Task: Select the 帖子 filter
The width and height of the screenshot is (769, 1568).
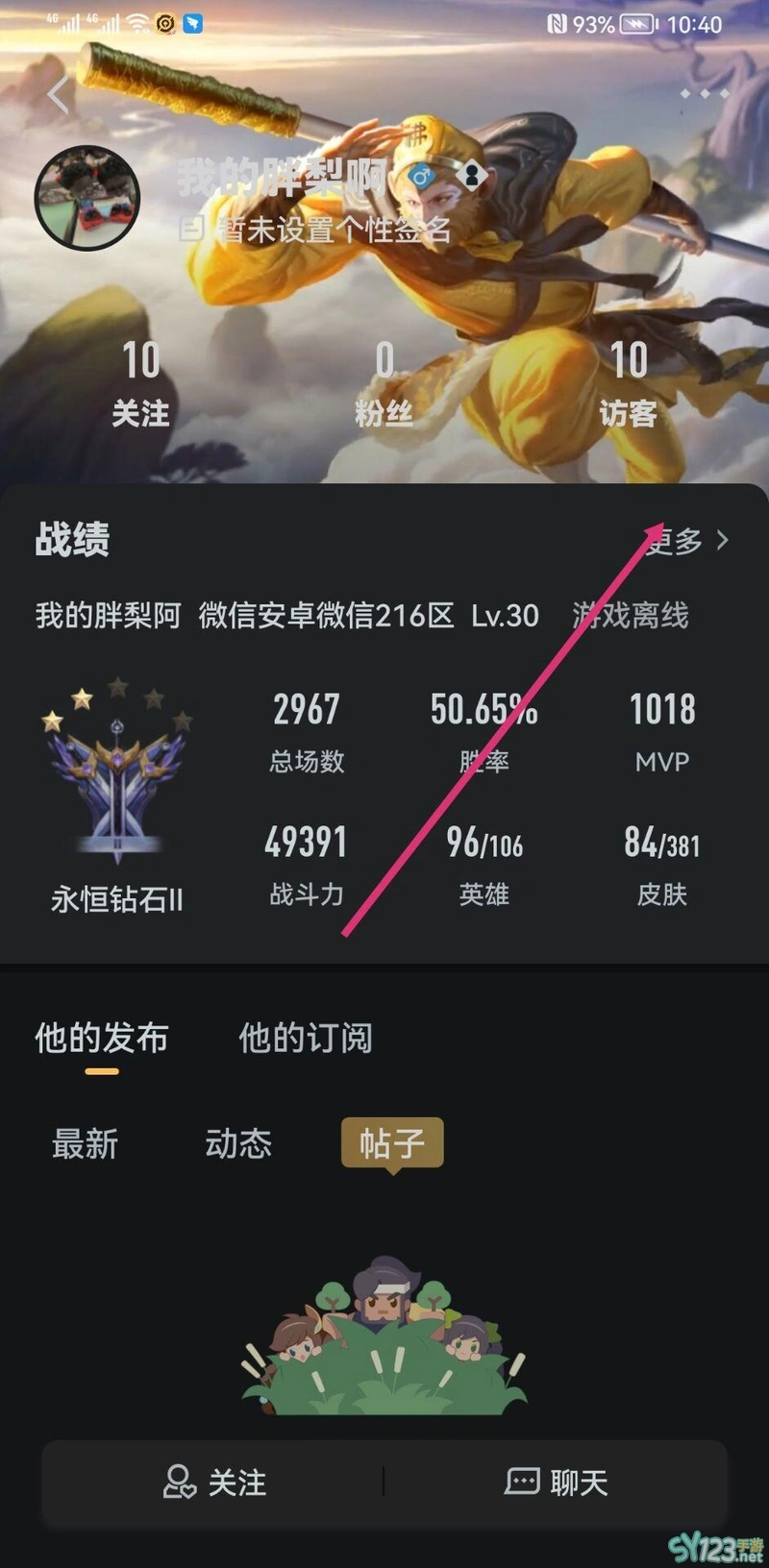Action: (392, 1143)
